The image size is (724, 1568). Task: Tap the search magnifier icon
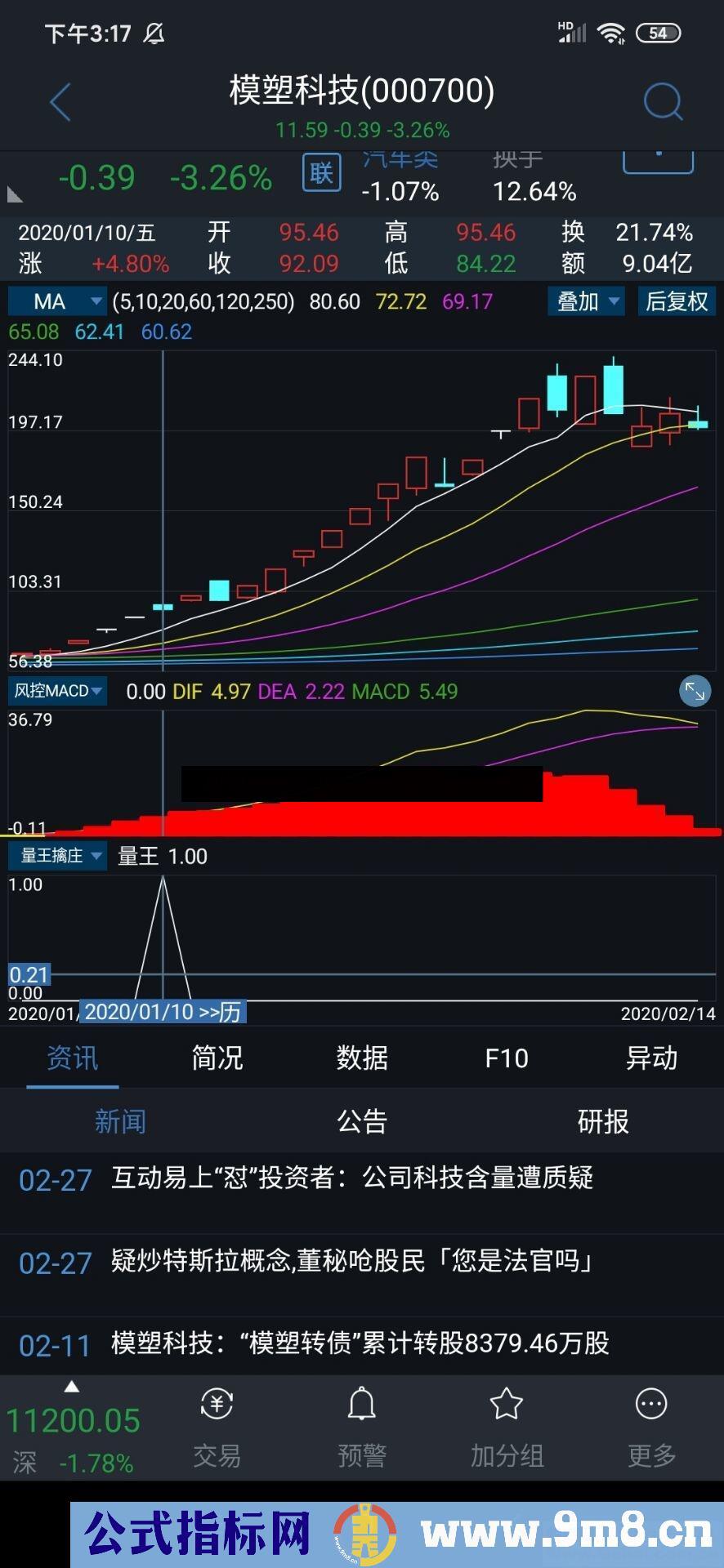[662, 101]
